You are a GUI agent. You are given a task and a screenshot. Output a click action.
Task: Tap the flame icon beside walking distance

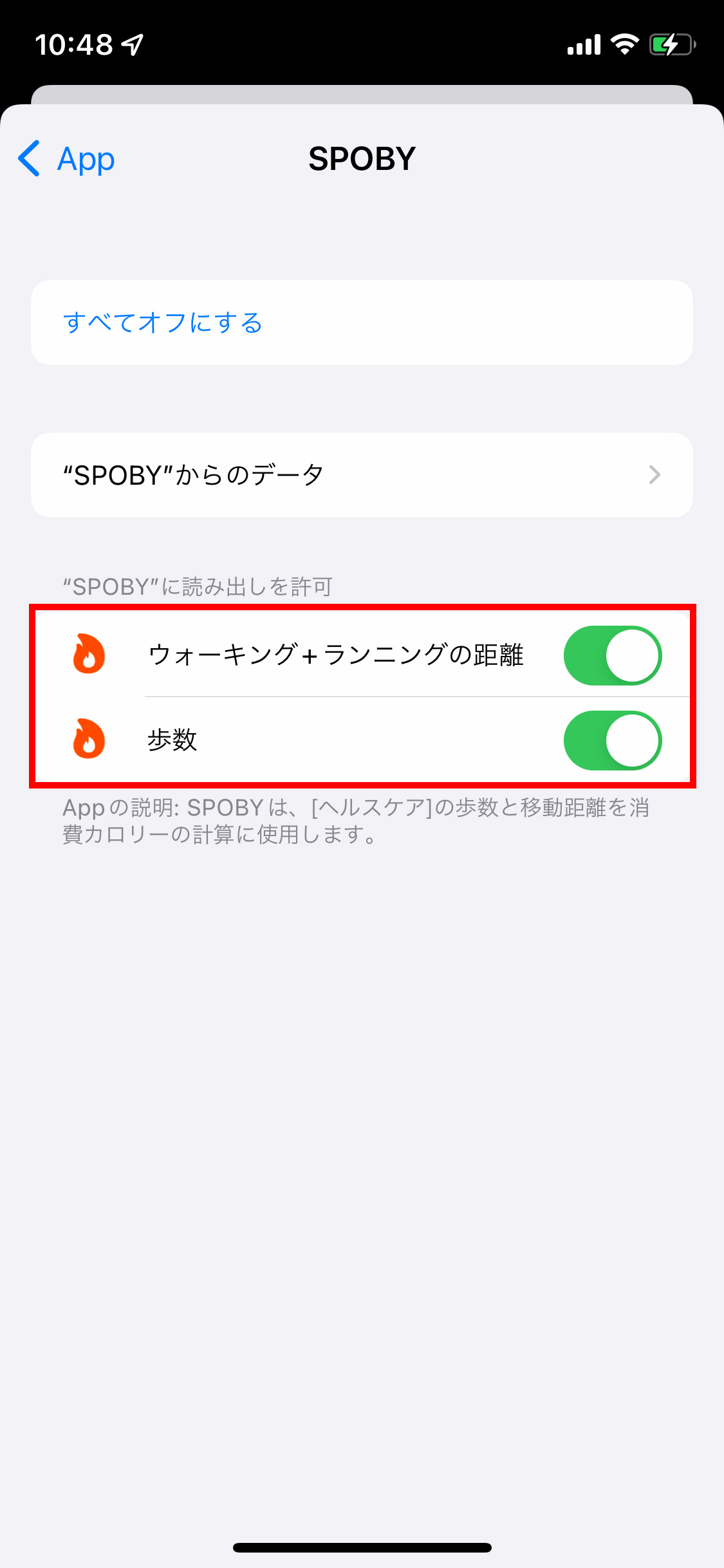tap(89, 655)
